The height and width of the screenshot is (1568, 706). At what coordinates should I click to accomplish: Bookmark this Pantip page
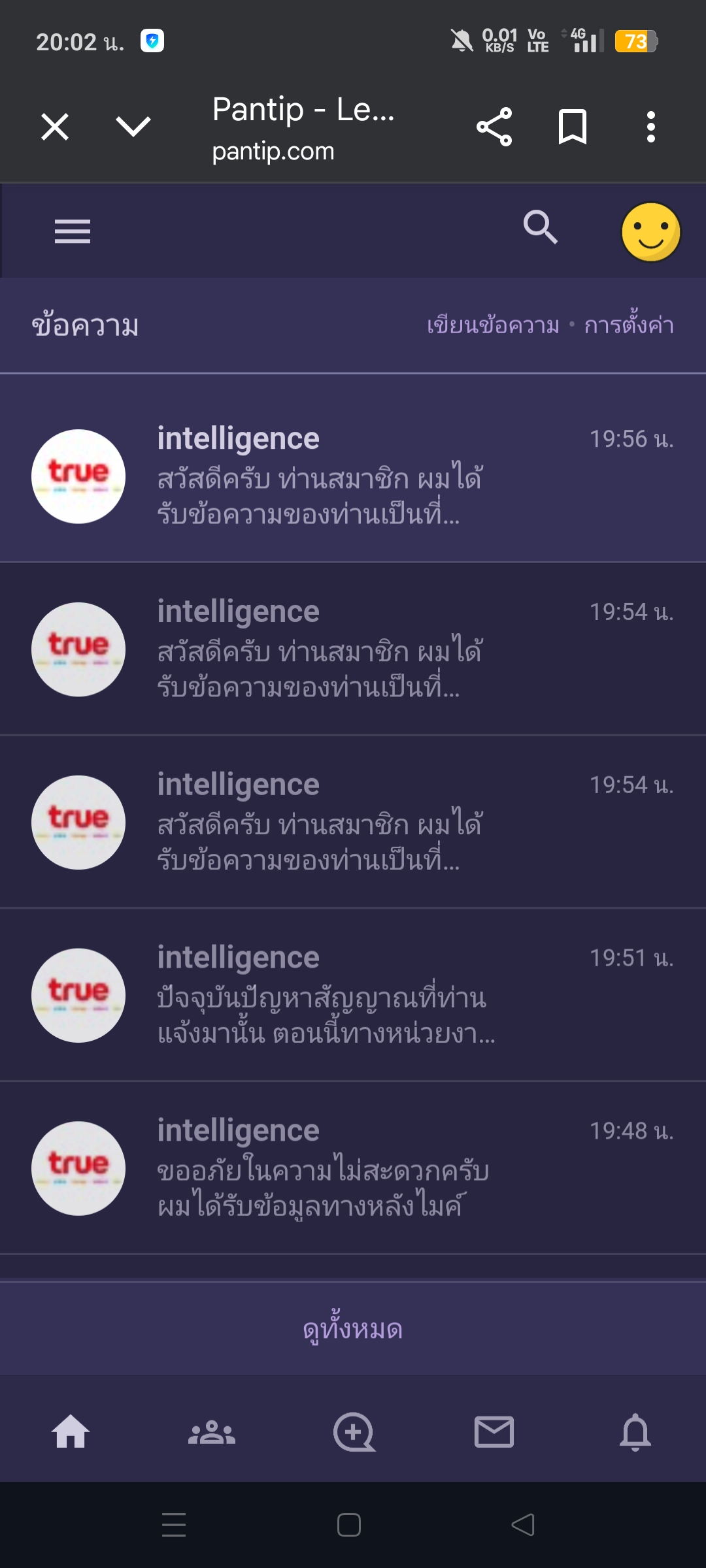pos(573,127)
